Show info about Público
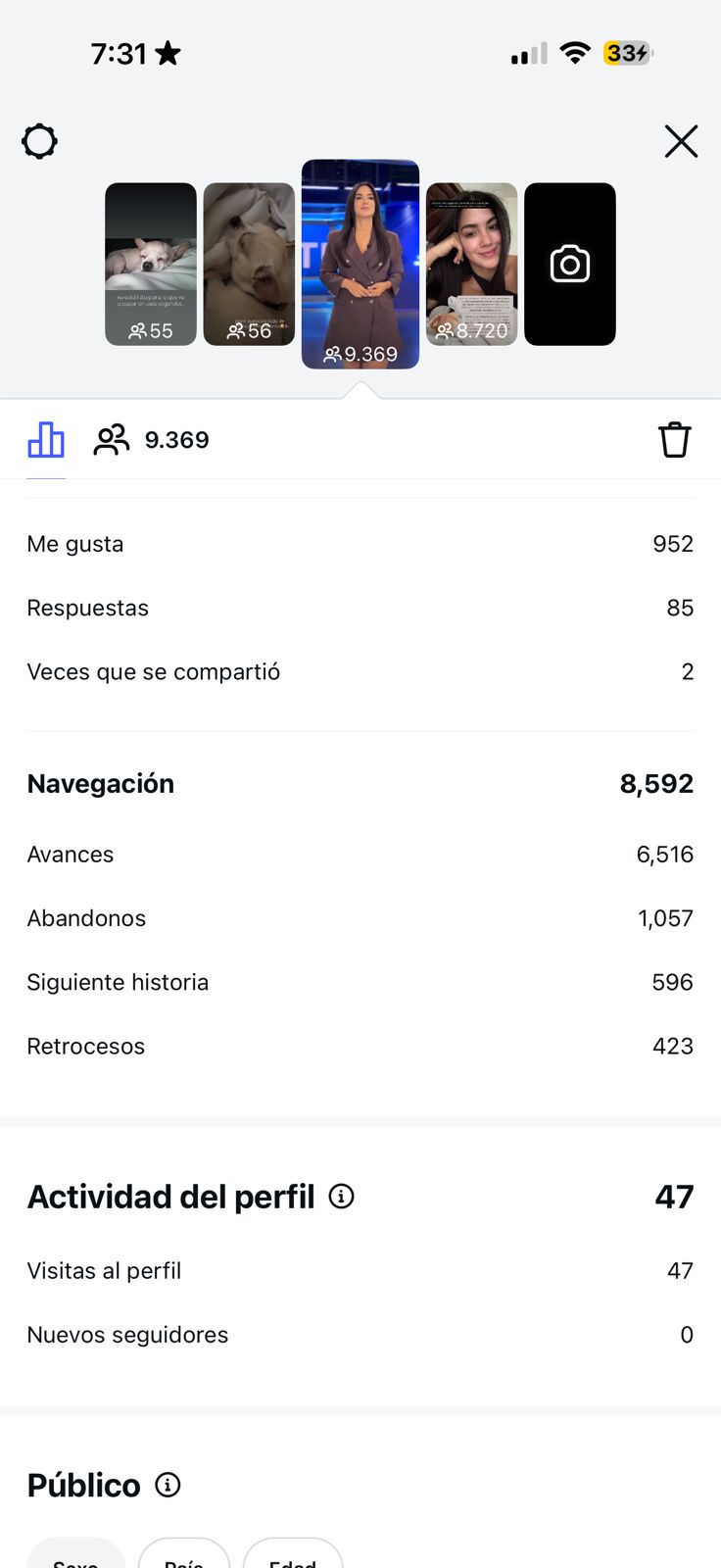The width and height of the screenshot is (721, 1568). coord(168,1485)
